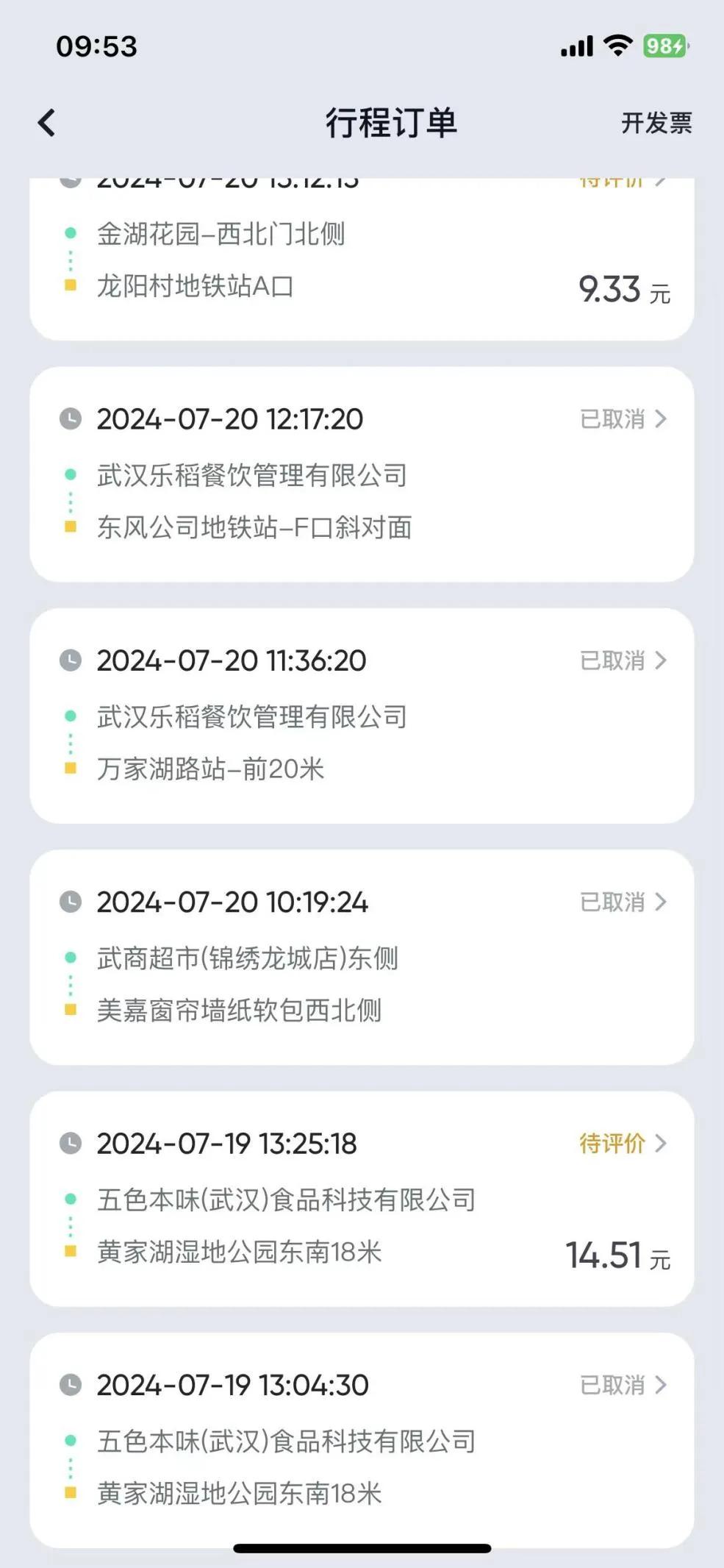The height and width of the screenshot is (1568, 724).
Task: Open the 9.33元 trip to 龙阳村地铁站A口
Action: (x=362, y=259)
